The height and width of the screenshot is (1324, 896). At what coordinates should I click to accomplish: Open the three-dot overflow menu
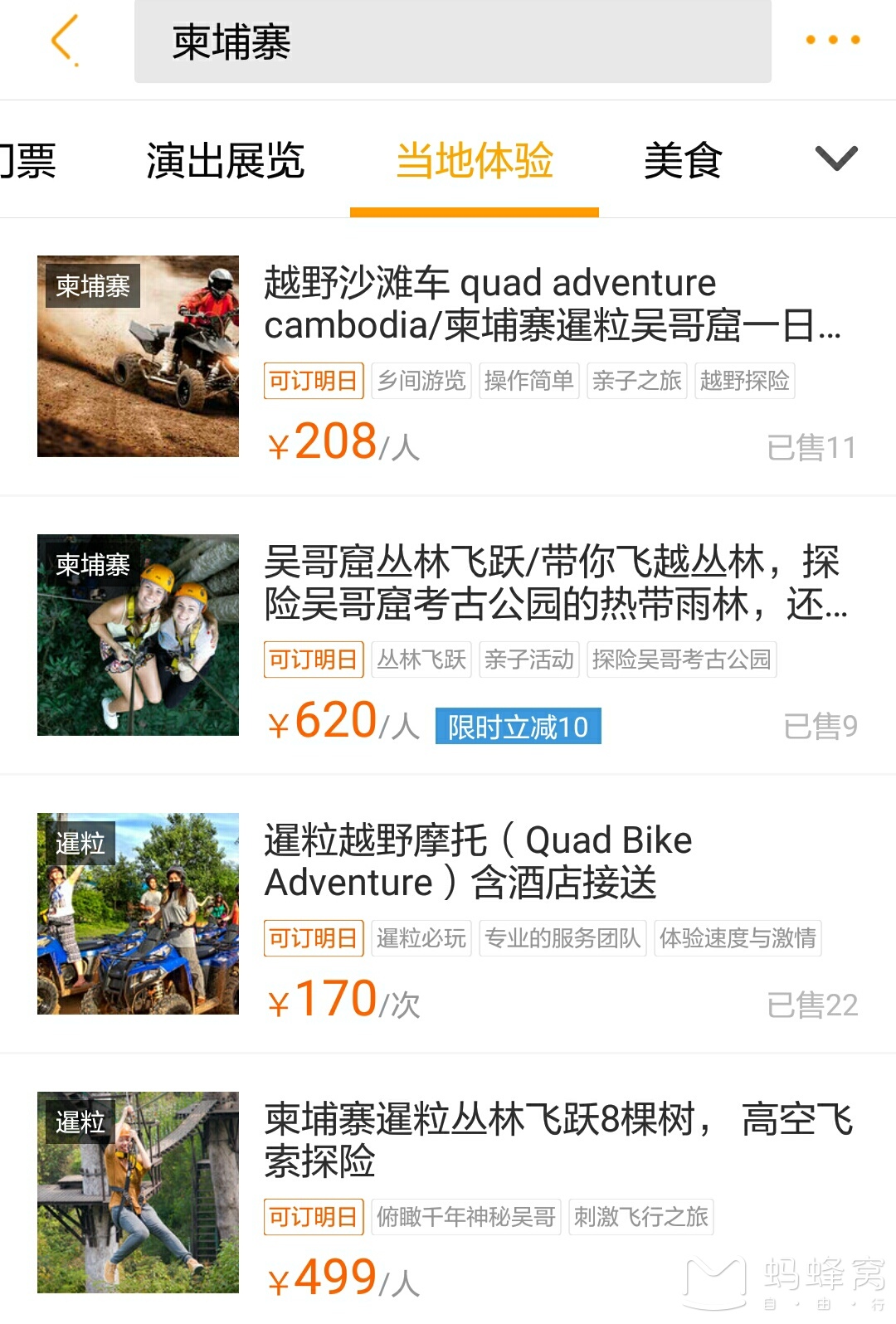point(832,40)
